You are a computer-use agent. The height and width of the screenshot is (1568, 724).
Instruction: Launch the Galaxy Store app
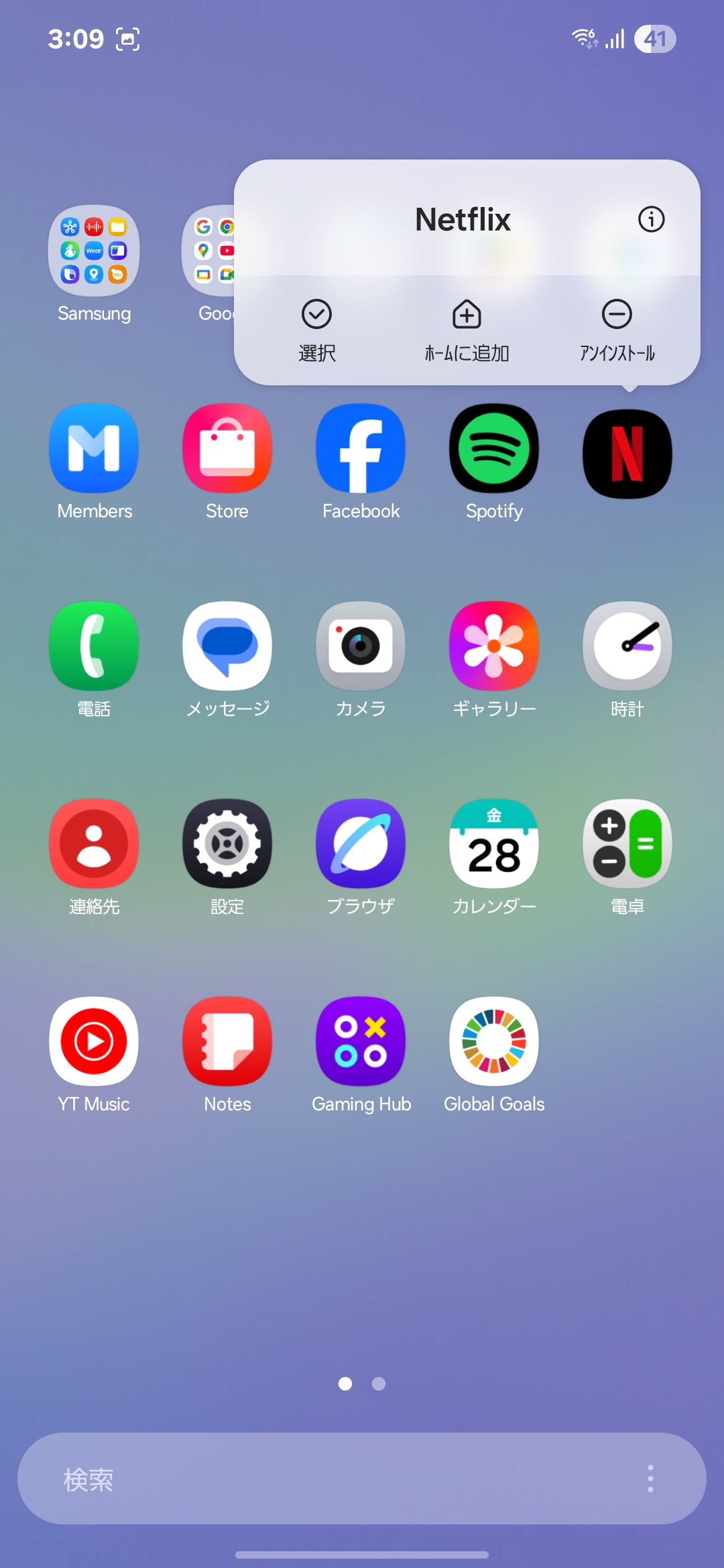[x=227, y=449]
